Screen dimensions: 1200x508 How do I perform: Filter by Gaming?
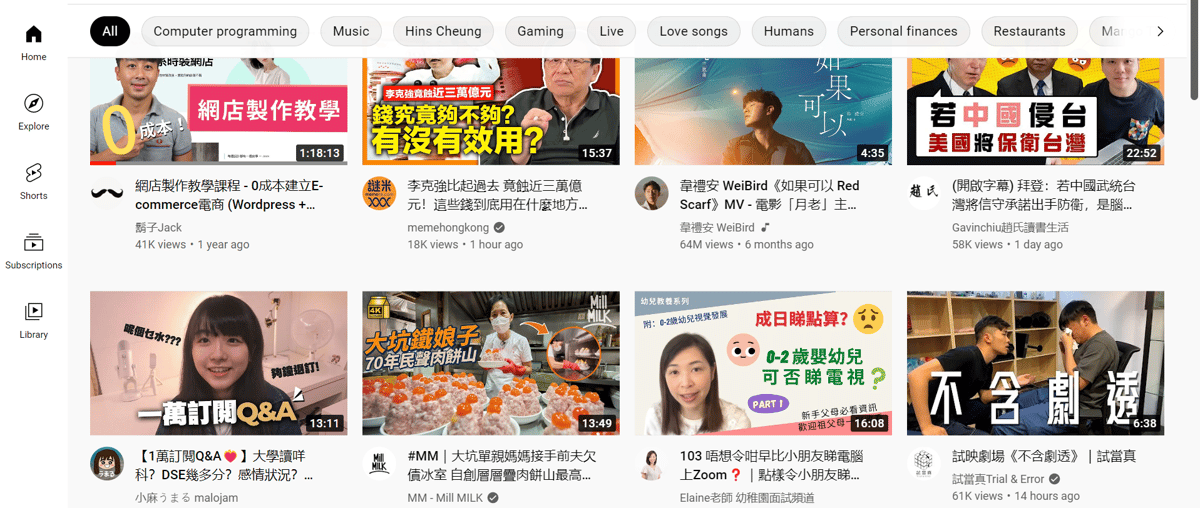pyautogui.click(x=540, y=31)
